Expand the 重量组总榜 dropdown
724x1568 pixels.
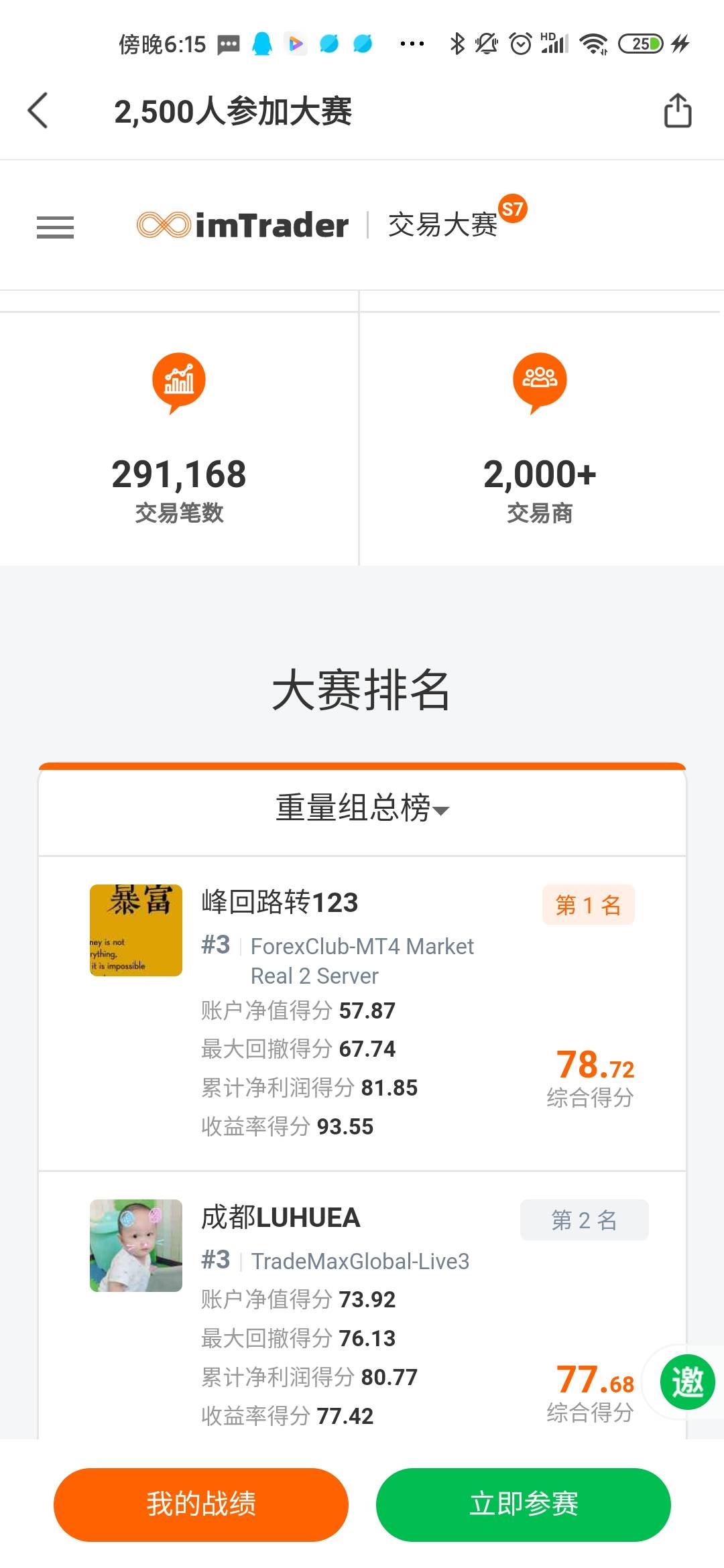(362, 809)
